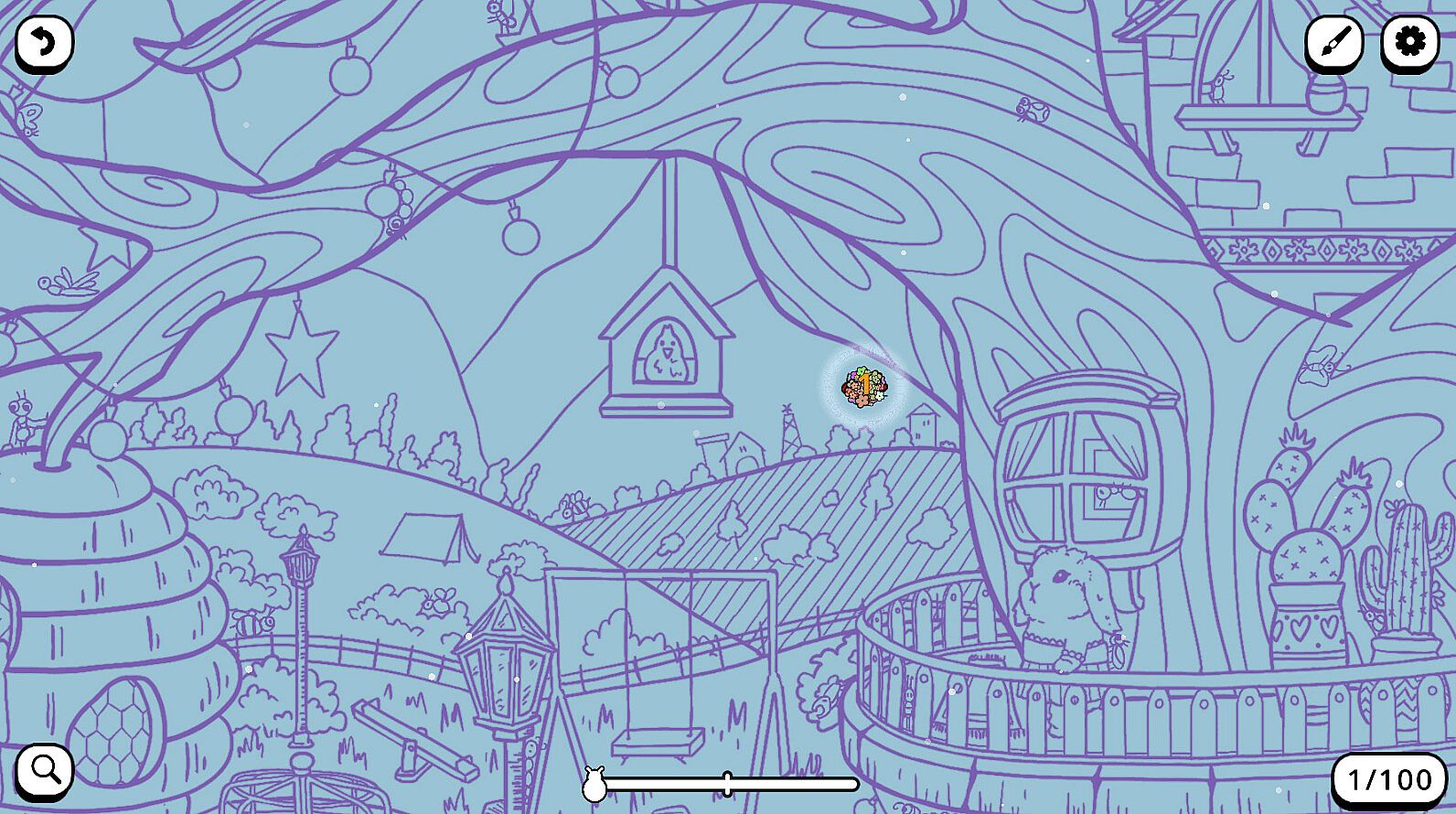This screenshot has height=814, width=1456.
Task: Open the paintbrush color options
Action: pos(1333,42)
